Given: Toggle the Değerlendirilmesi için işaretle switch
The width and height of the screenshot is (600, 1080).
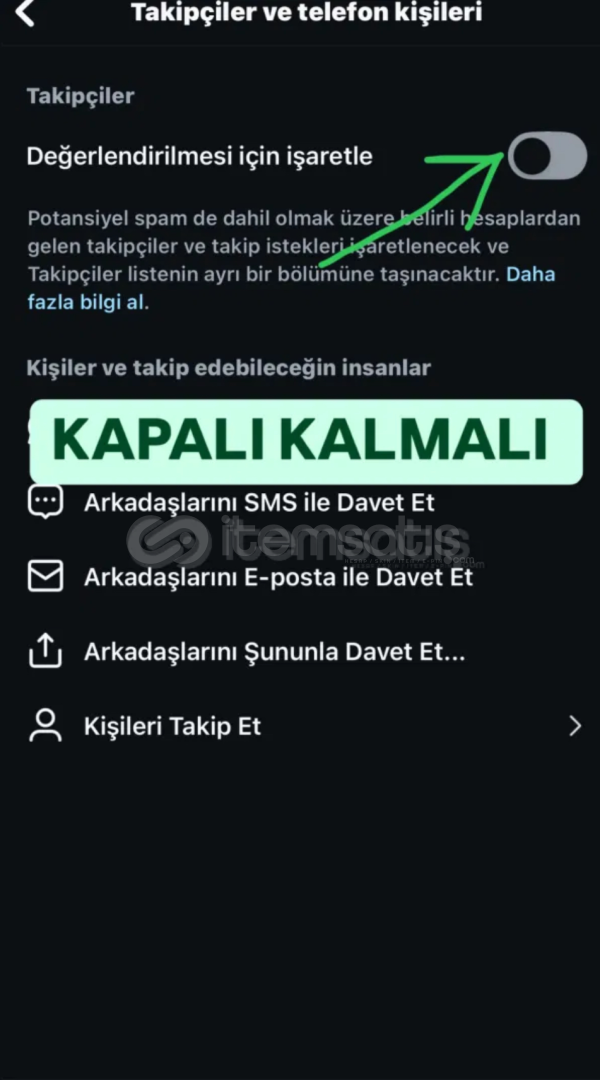Looking at the screenshot, I should [548, 156].
